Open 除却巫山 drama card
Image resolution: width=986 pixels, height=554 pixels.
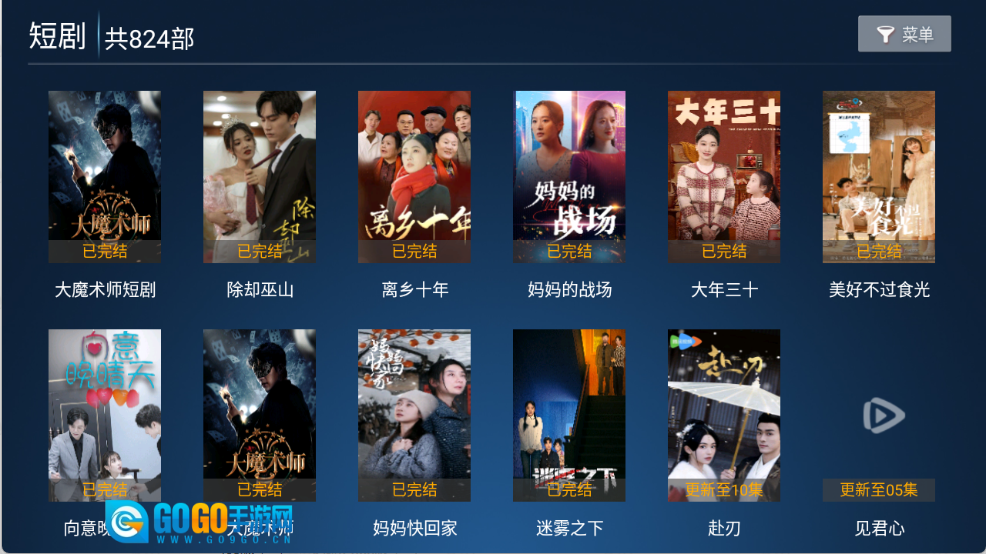pyautogui.click(x=260, y=177)
